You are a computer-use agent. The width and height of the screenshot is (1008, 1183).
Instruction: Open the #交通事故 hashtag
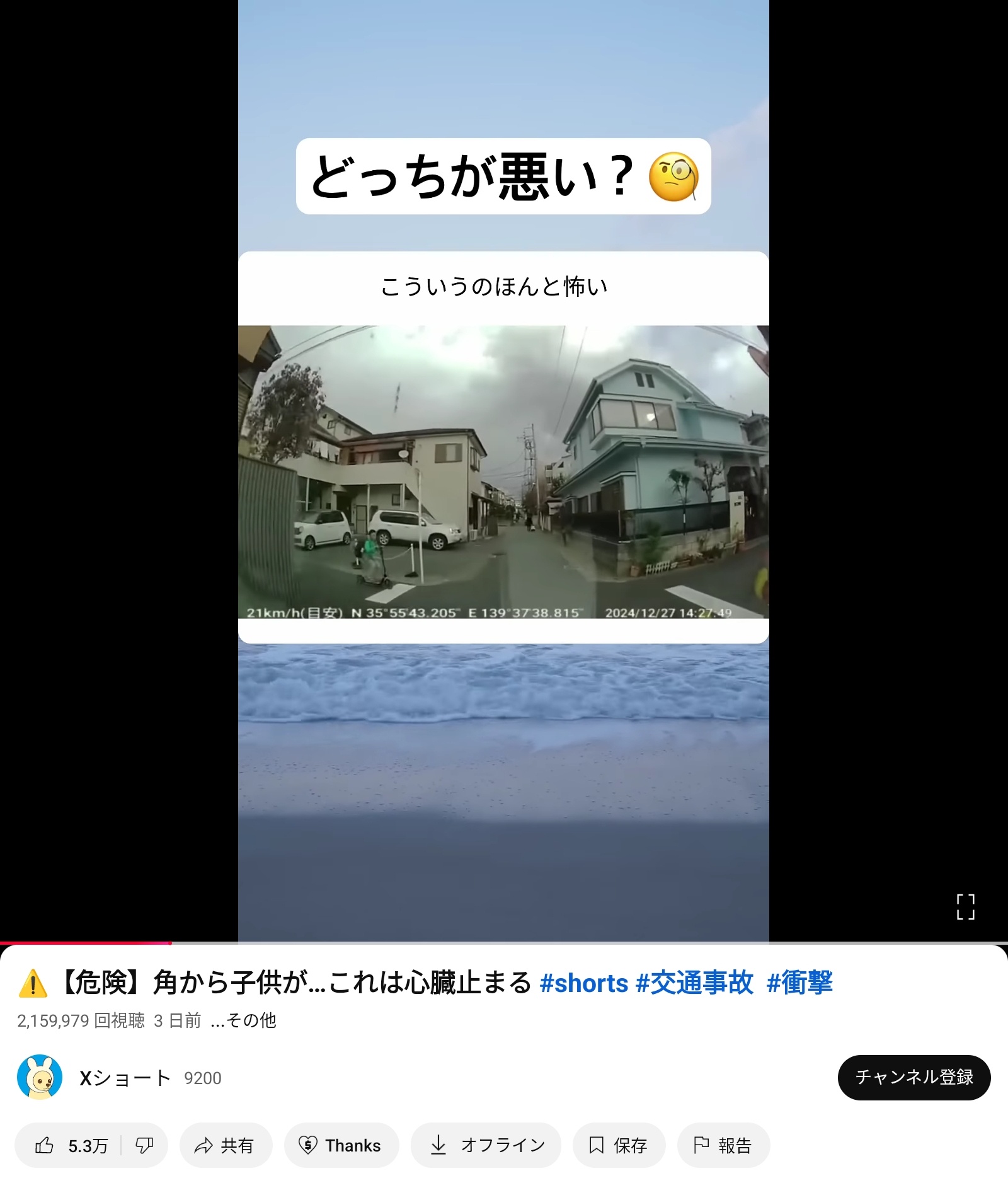pyautogui.click(x=694, y=983)
